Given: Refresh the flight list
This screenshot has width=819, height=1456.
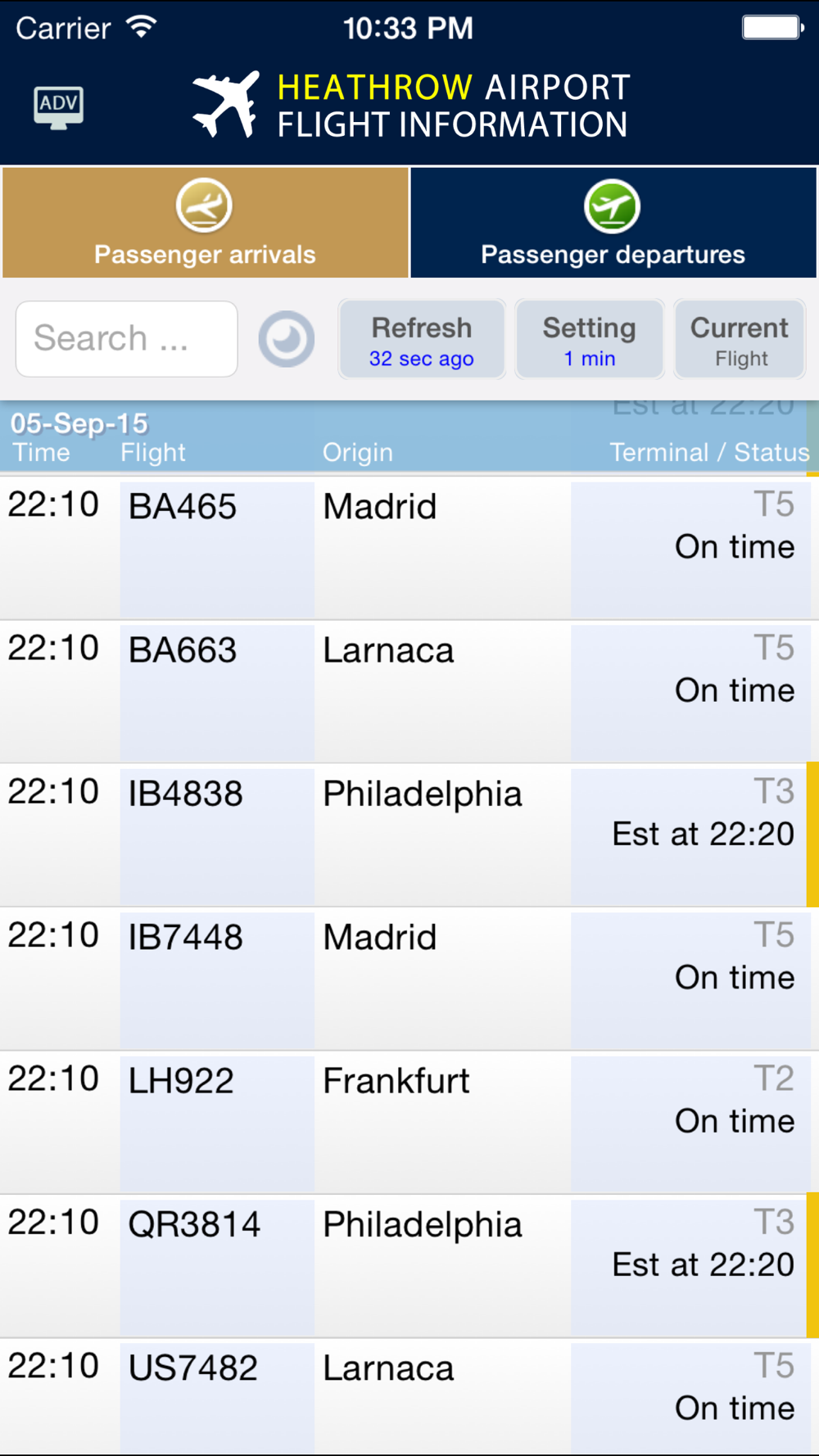Looking at the screenshot, I should click(422, 340).
